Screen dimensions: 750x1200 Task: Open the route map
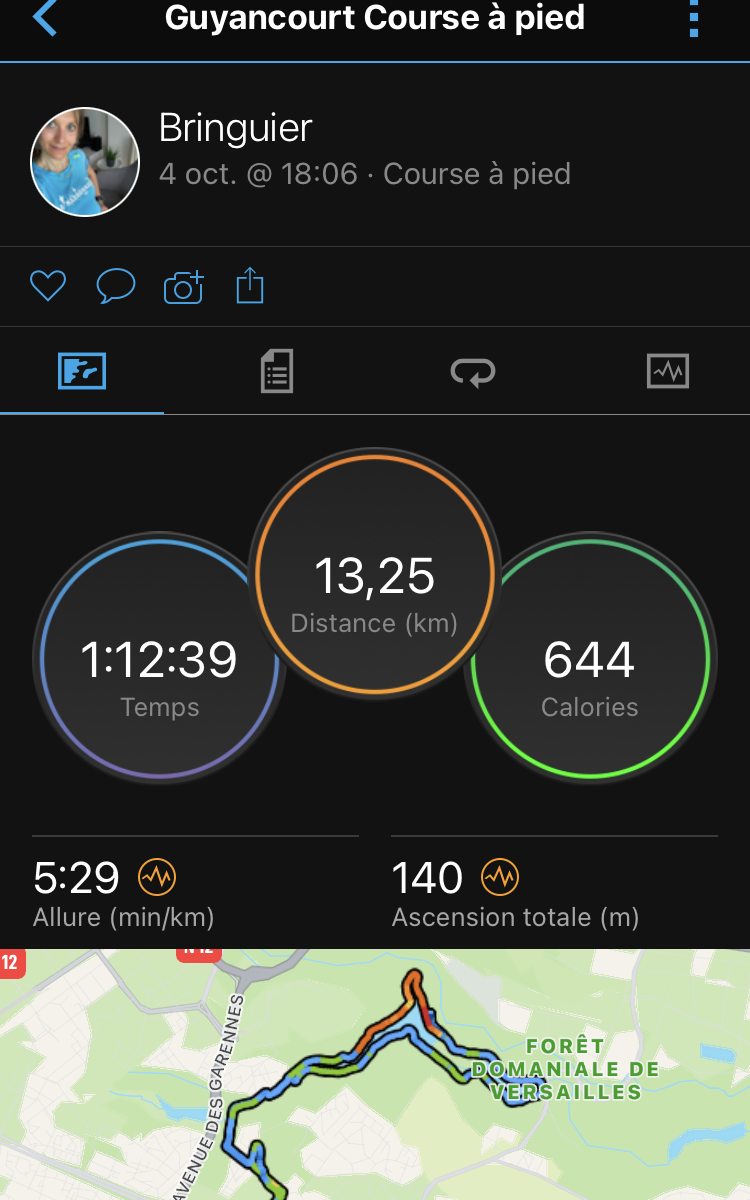tap(375, 1074)
